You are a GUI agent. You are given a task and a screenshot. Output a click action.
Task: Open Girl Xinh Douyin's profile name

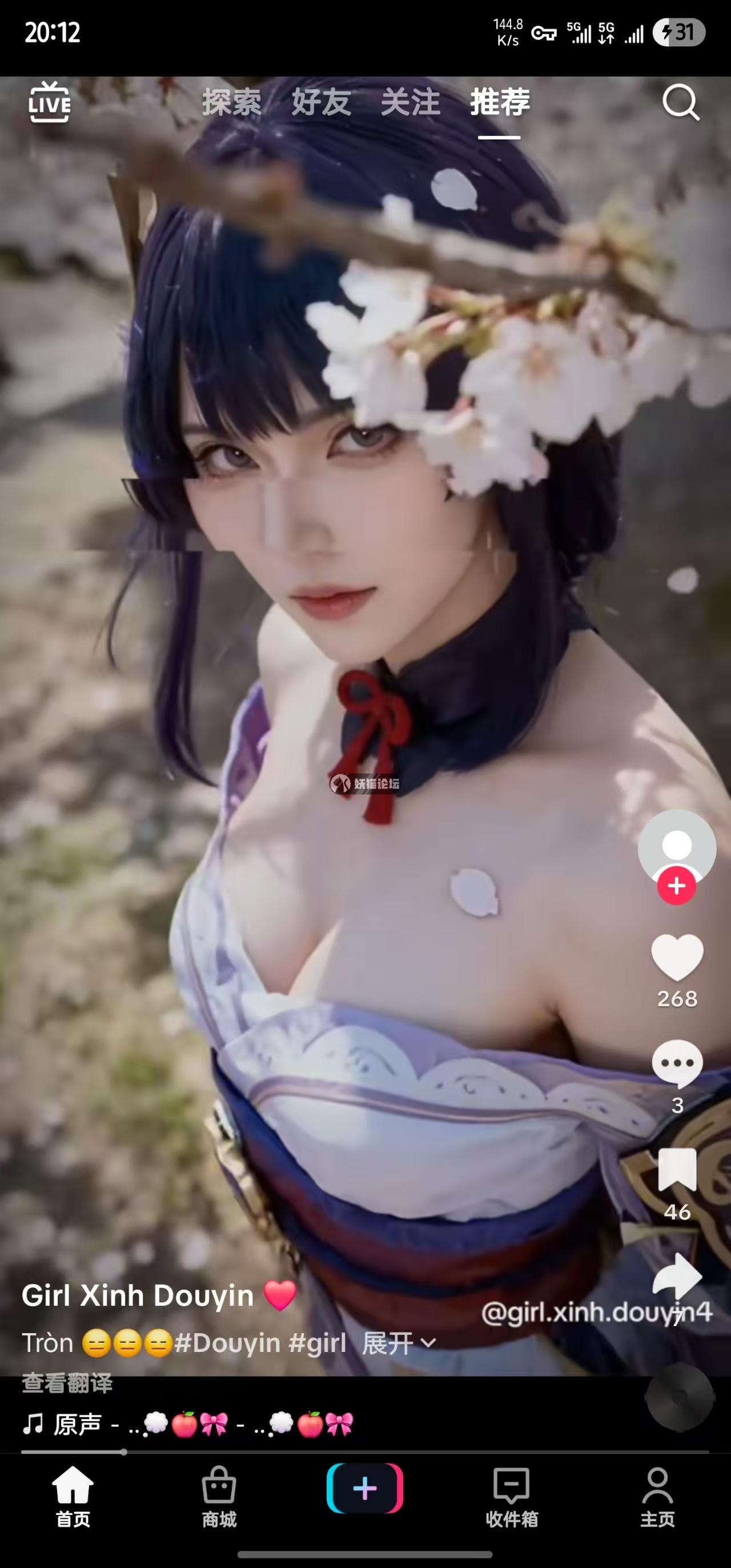coord(138,1295)
